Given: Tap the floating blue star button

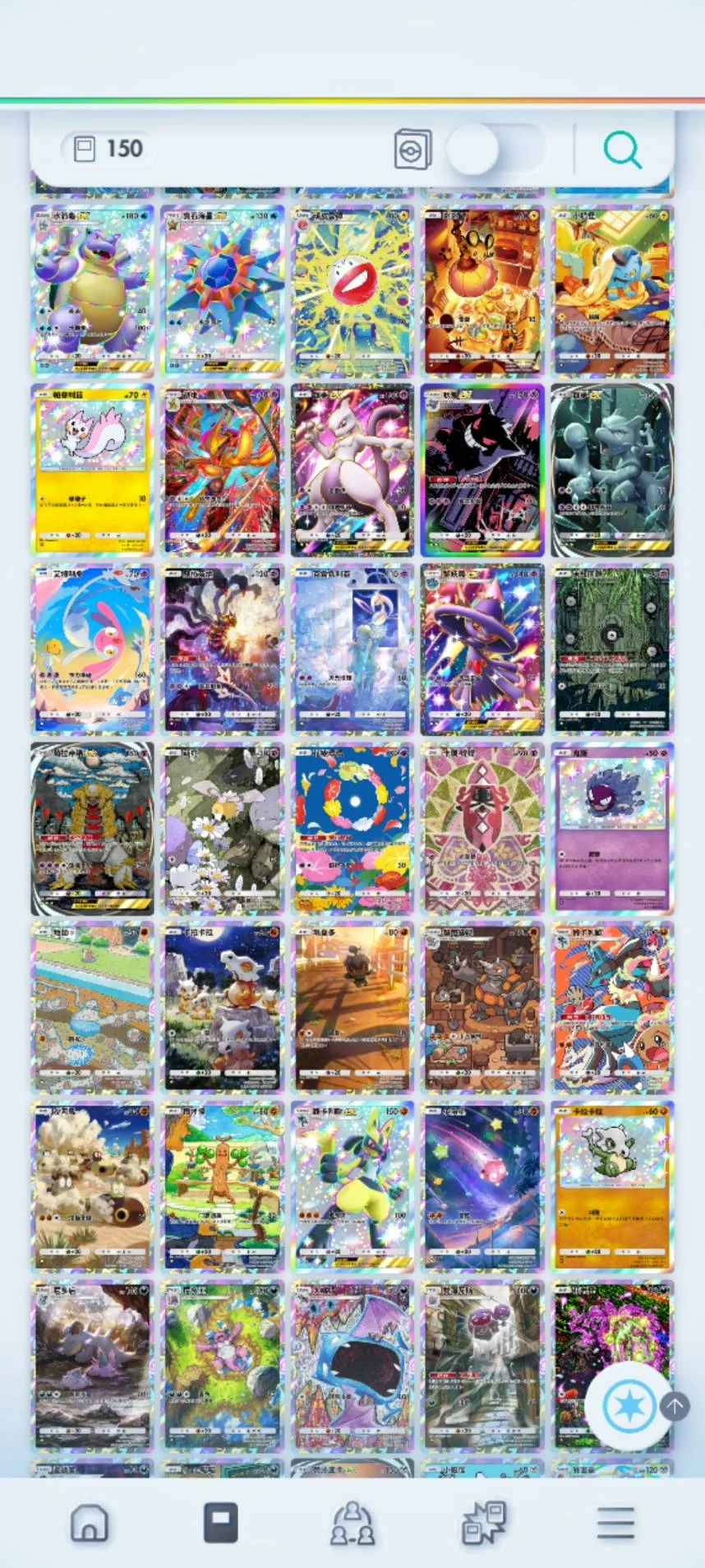Looking at the screenshot, I should pyautogui.click(x=629, y=1407).
